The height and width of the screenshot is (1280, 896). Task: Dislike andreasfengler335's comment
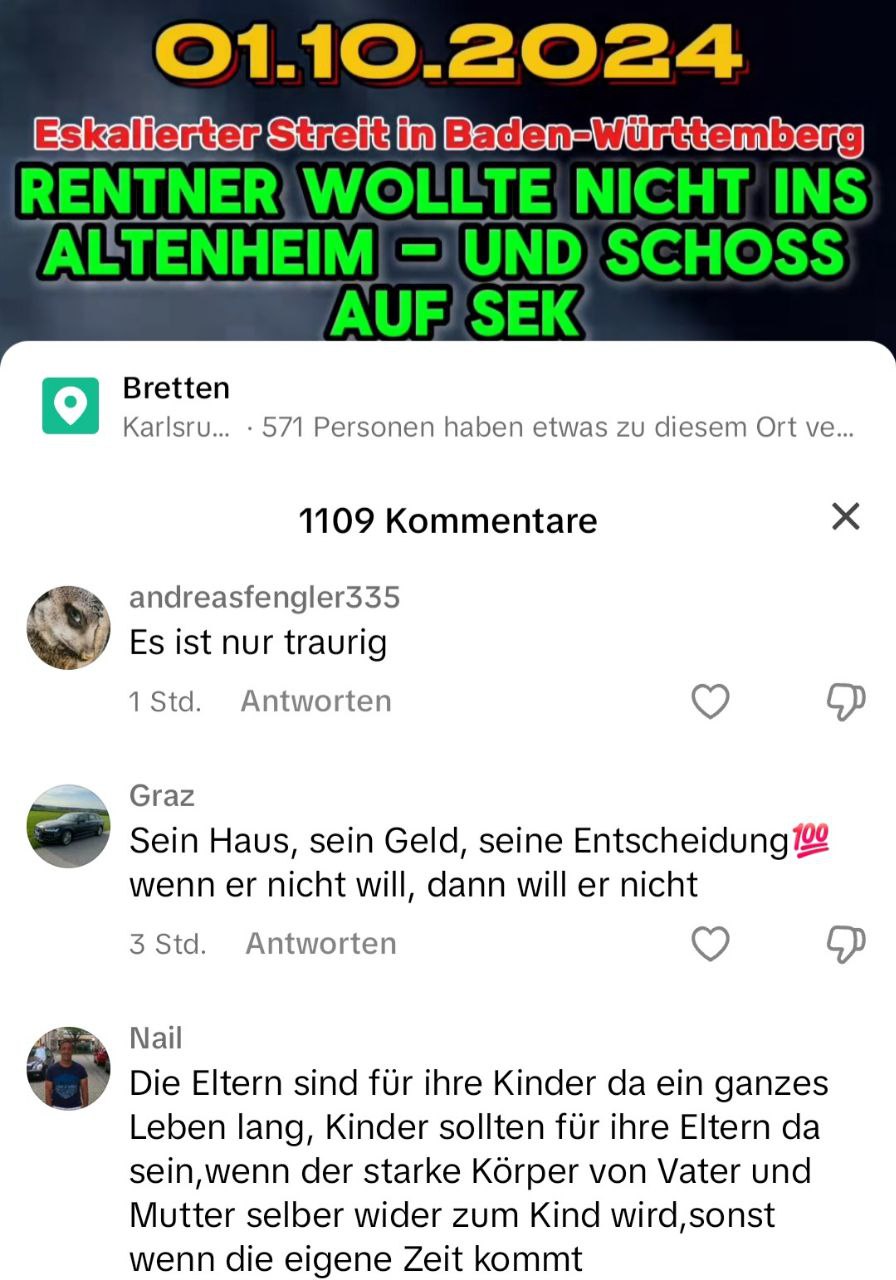click(x=845, y=702)
